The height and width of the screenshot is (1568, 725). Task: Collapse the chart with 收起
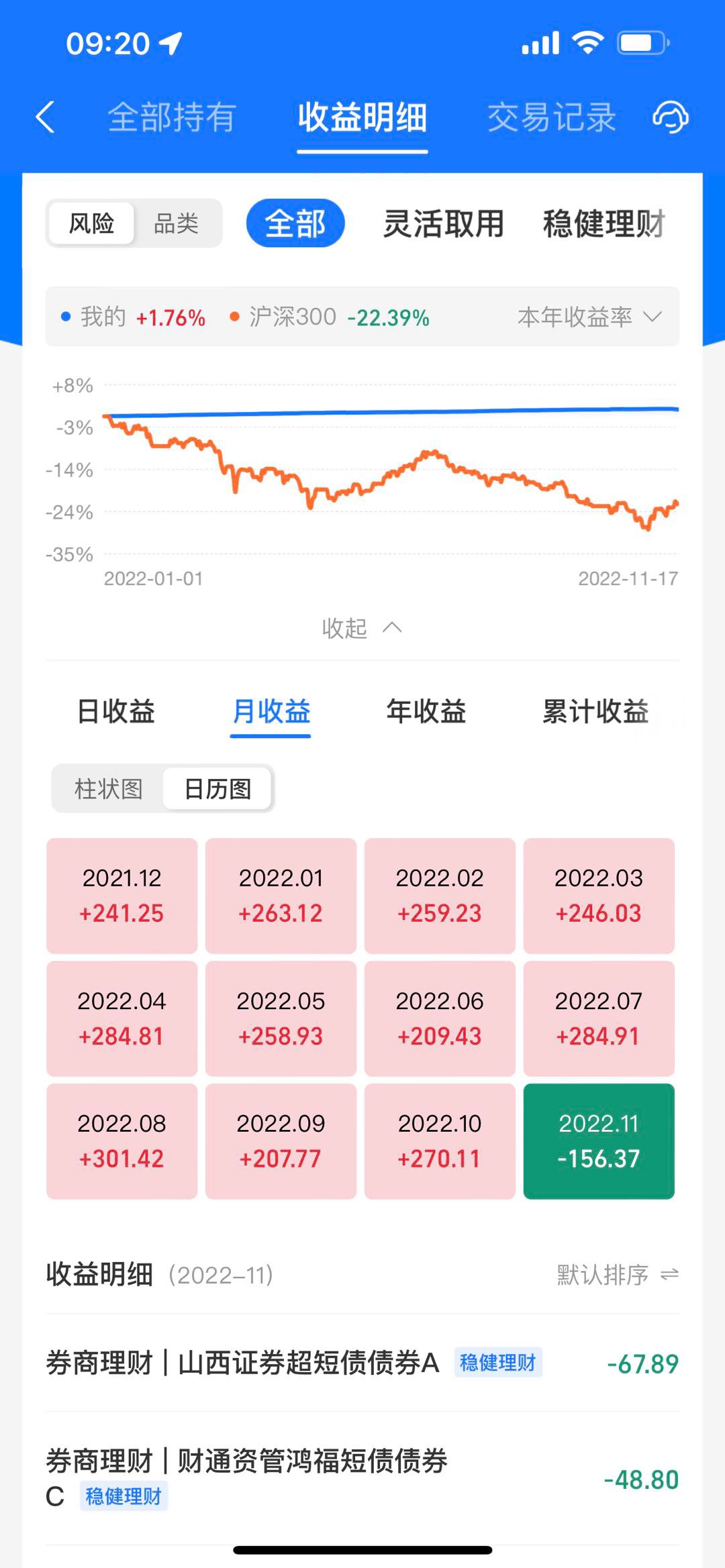(x=361, y=629)
